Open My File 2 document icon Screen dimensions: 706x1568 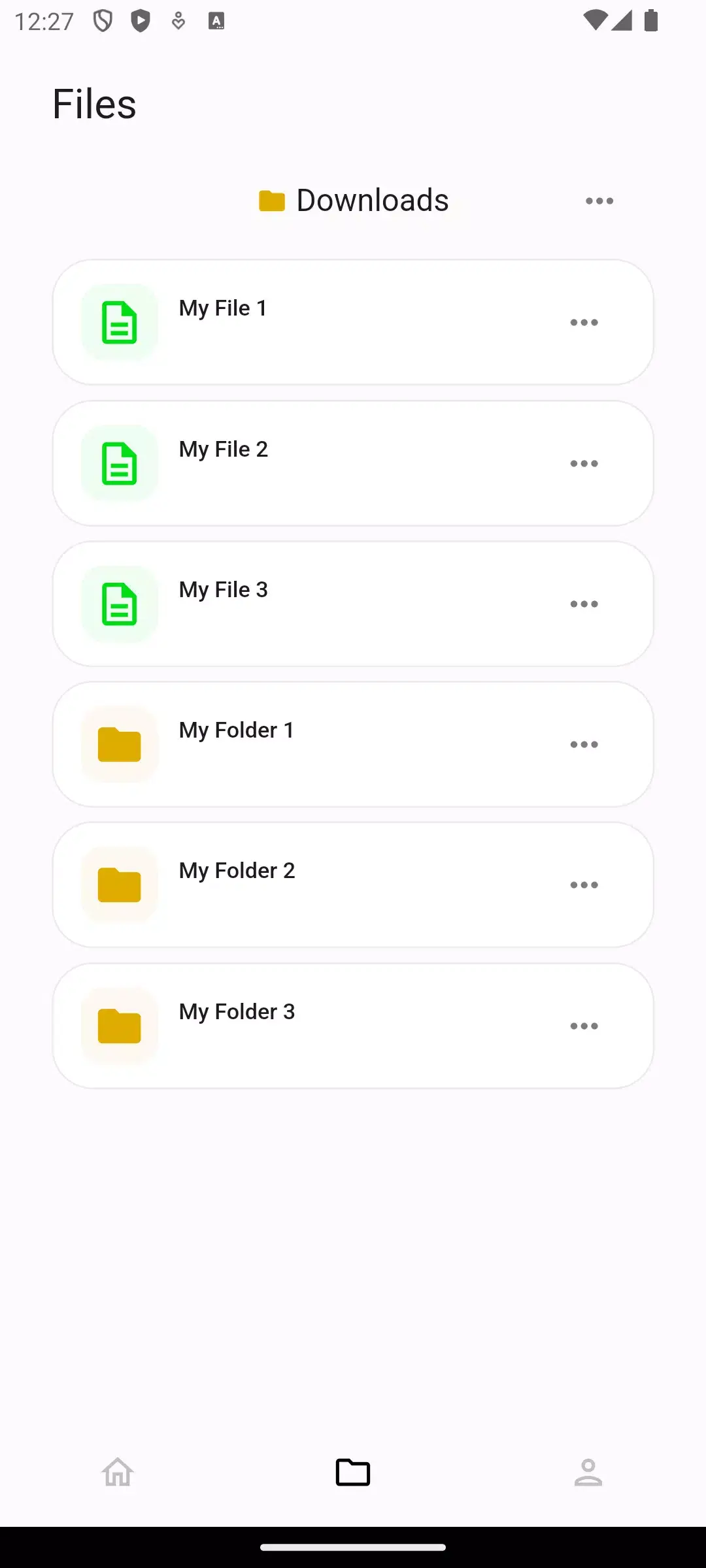pos(118,463)
